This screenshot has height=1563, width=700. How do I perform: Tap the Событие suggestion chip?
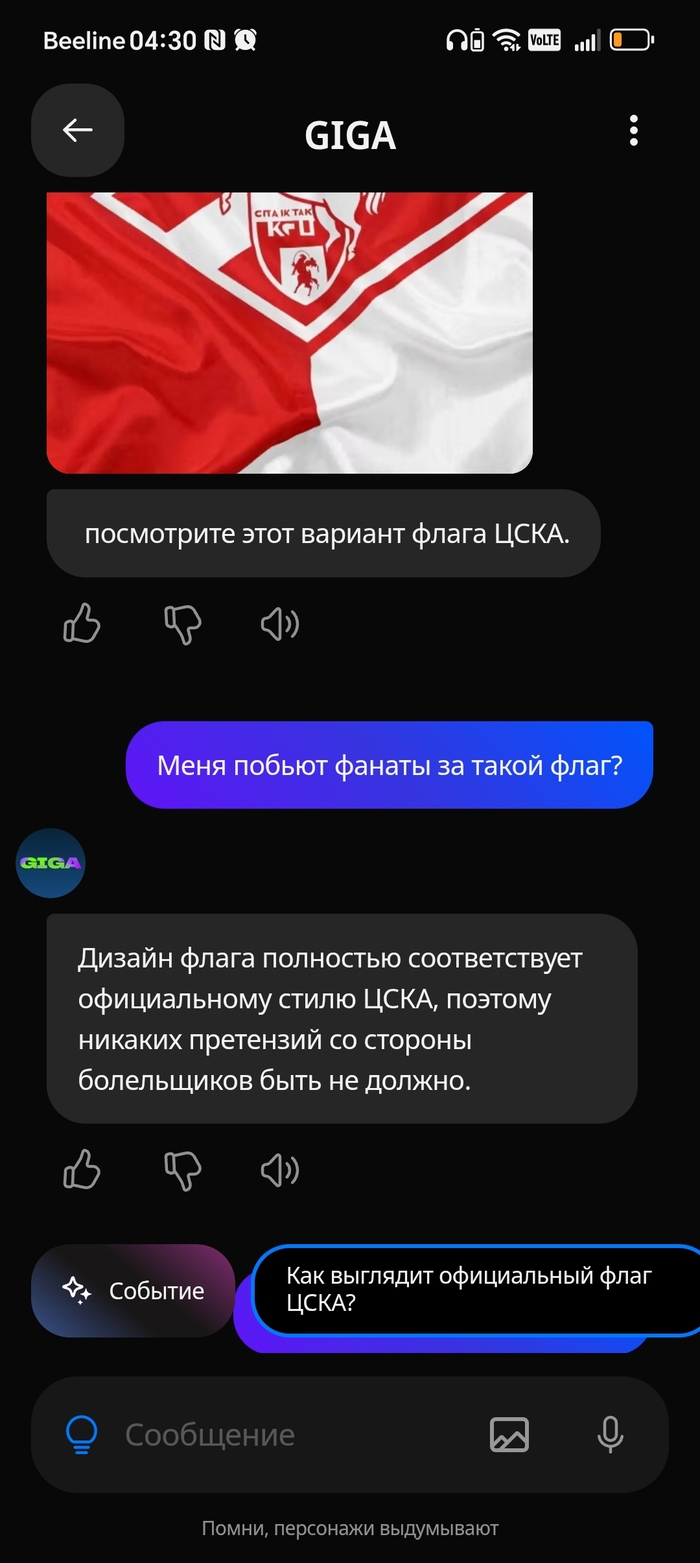(133, 1291)
